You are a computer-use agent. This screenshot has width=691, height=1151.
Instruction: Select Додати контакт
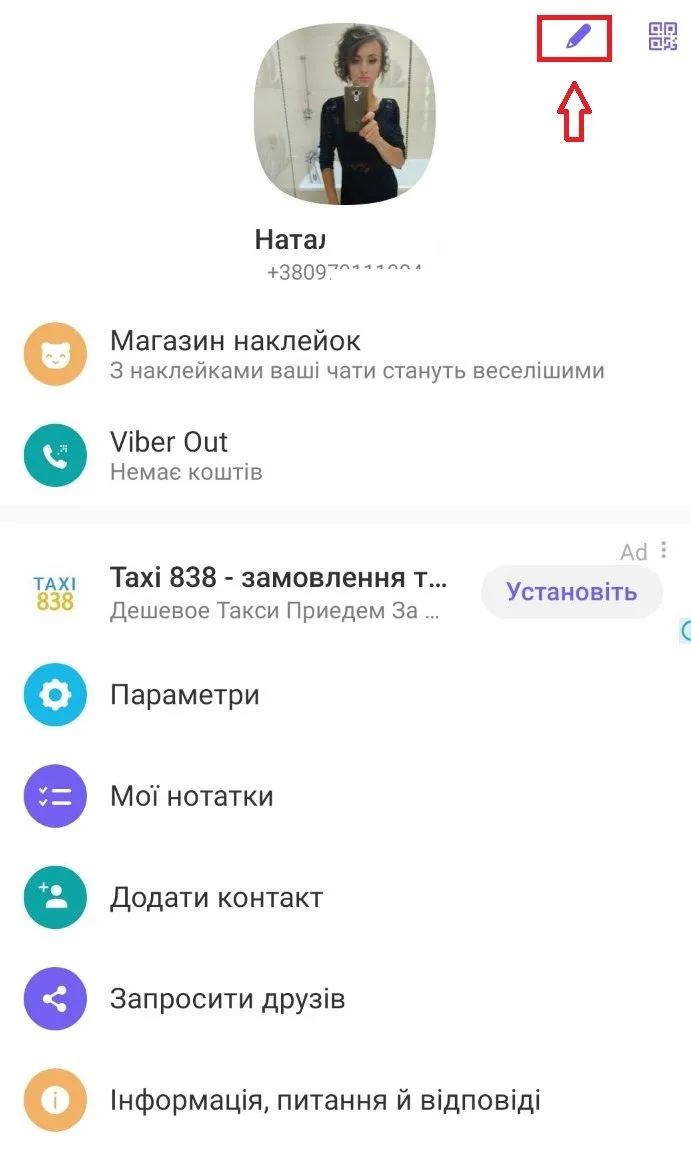tap(345, 897)
